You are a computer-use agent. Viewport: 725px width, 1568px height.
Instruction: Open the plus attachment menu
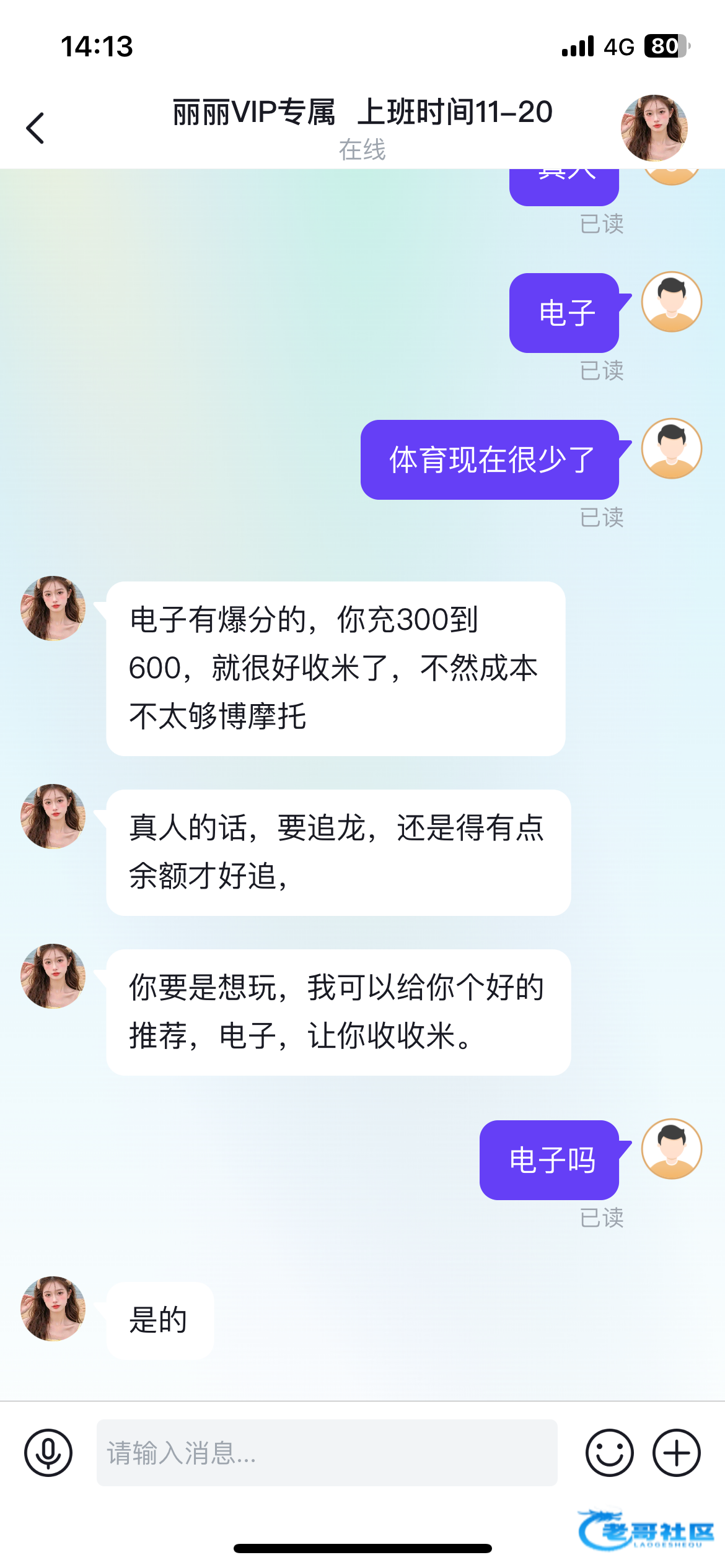pos(677,1453)
